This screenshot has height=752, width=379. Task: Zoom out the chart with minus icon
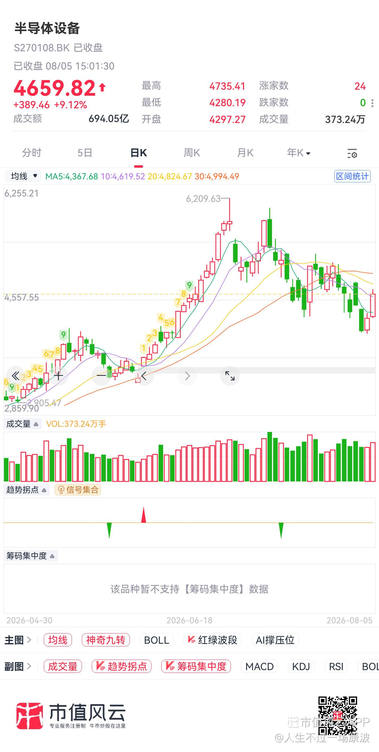pyautogui.click(x=101, y=376)
